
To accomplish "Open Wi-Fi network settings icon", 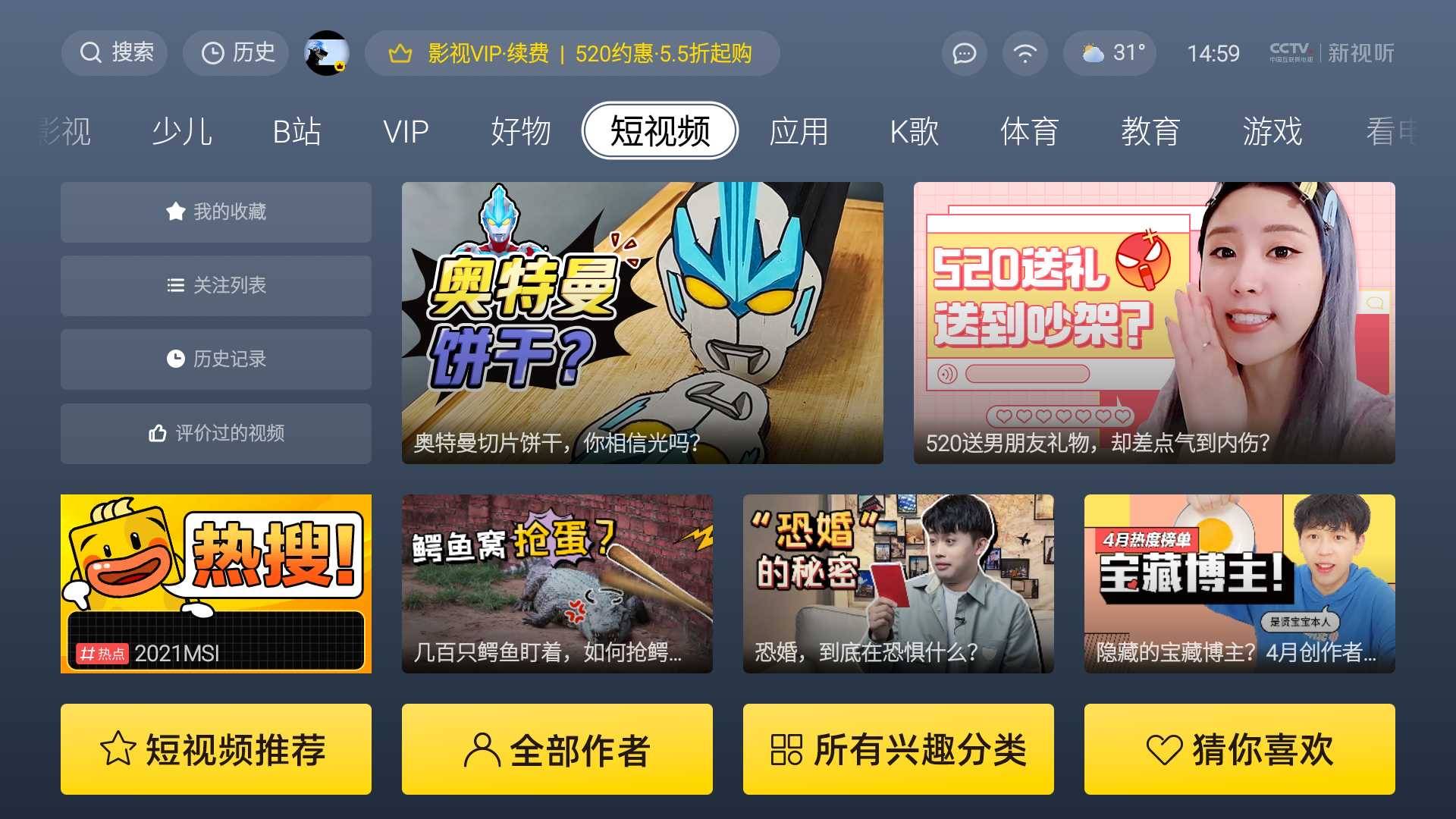I will click(1025, 53).
